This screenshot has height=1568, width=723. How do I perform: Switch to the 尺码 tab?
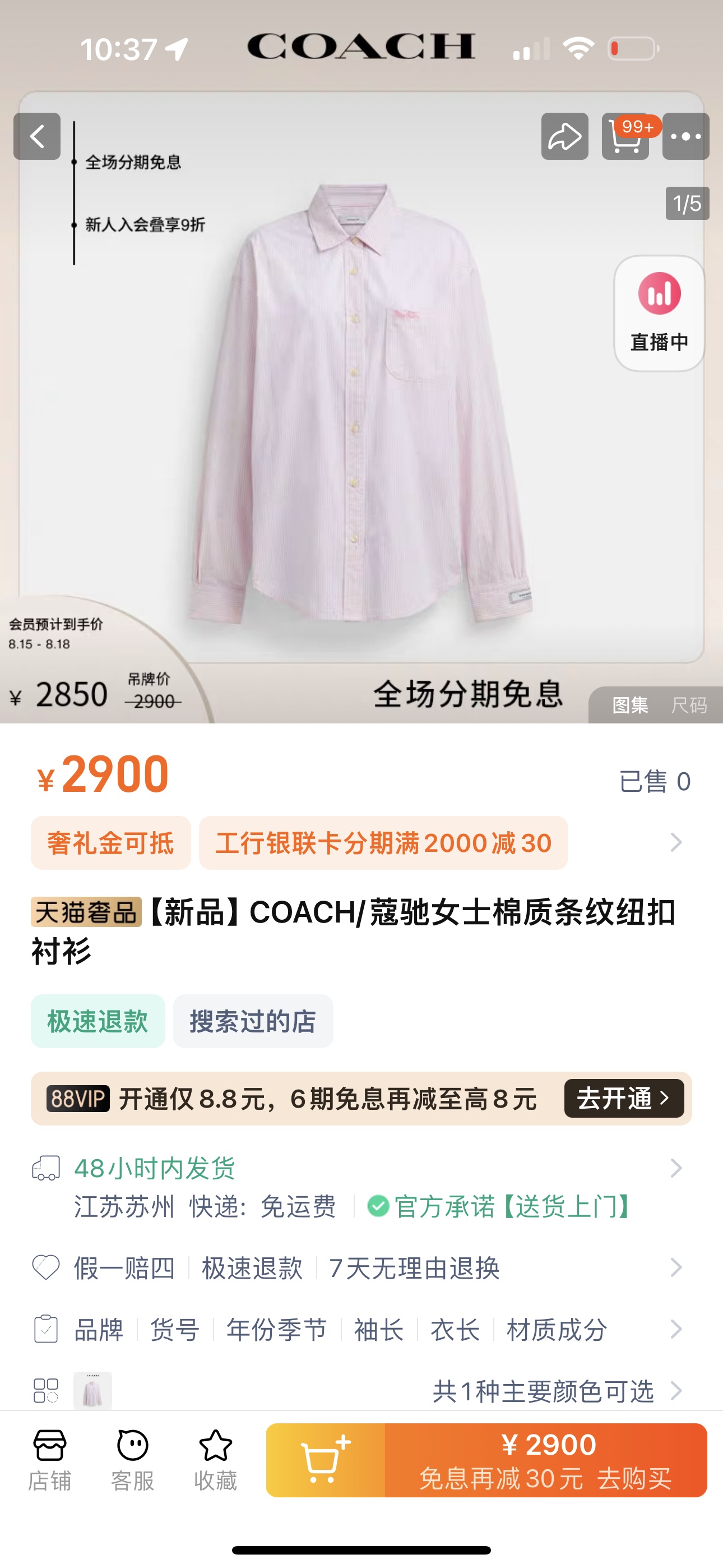[689, 705]
